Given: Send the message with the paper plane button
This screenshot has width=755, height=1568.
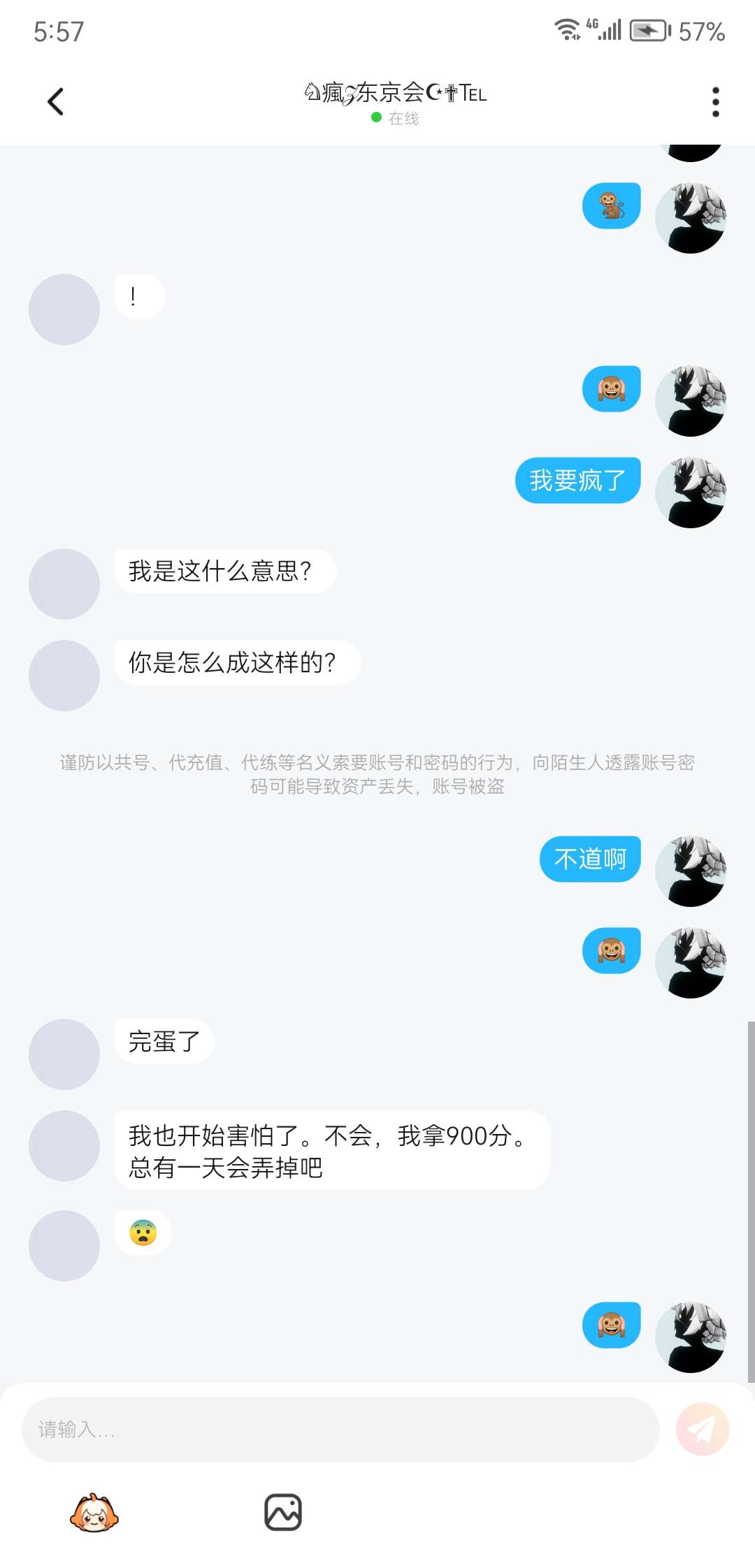Looking at the screenshot, I should pos(702,1429).
